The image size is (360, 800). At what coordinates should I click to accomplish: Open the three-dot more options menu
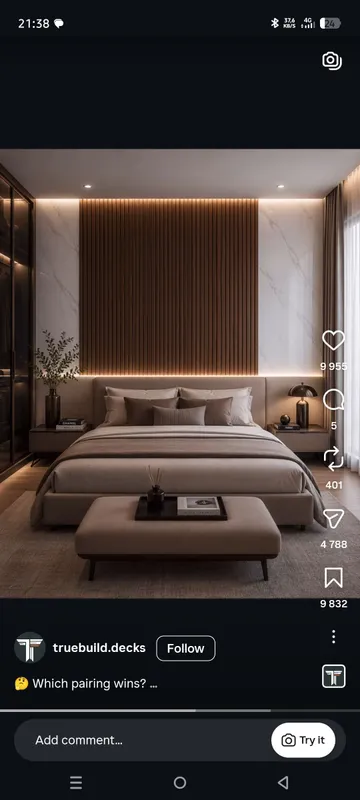333,637
